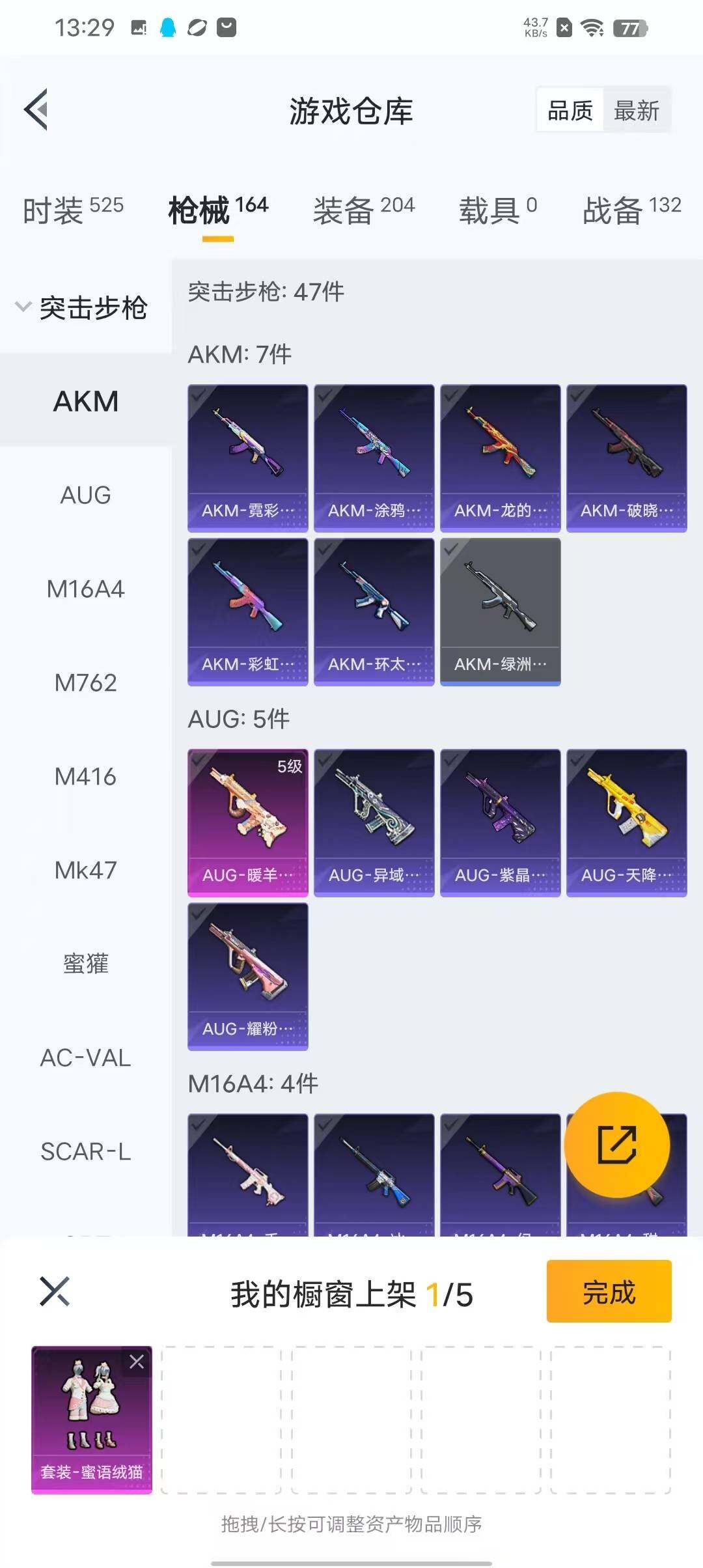Image resolution: width=703 pixels, height=1568 pixels.
Task: Jump to M416 in the side list
Action: 85,776
